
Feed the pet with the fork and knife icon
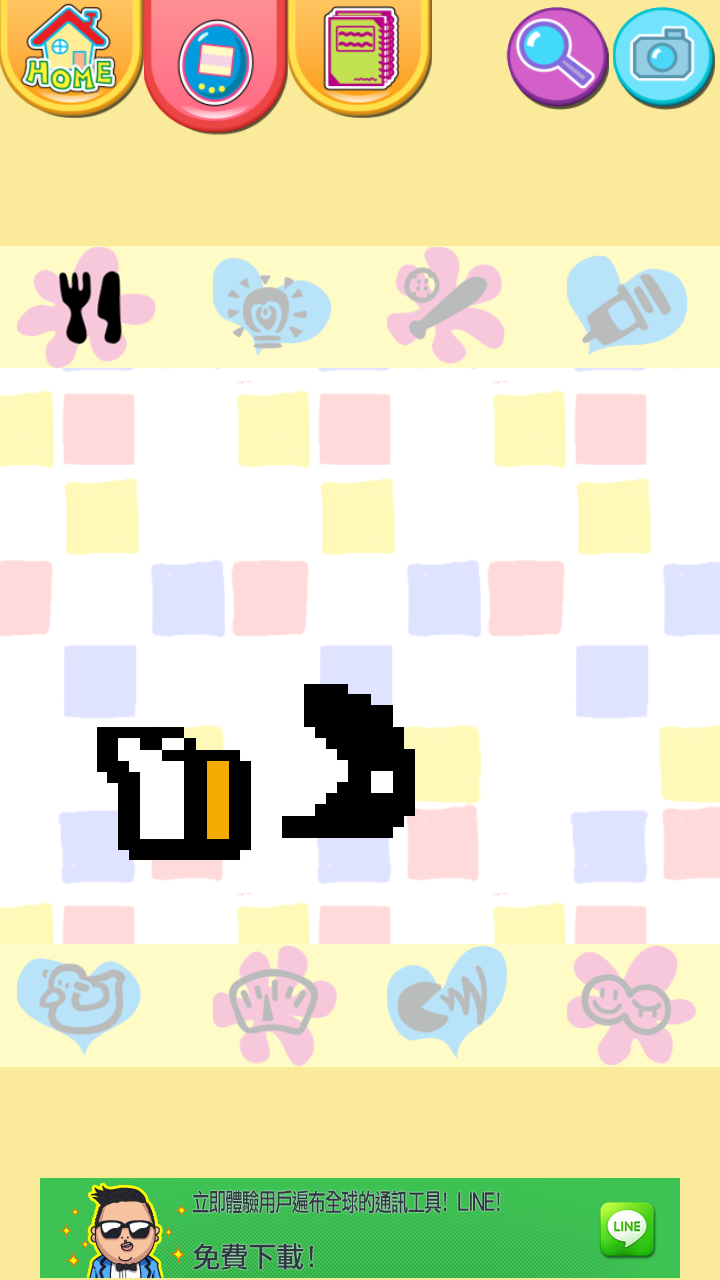(x=88, y=306)
